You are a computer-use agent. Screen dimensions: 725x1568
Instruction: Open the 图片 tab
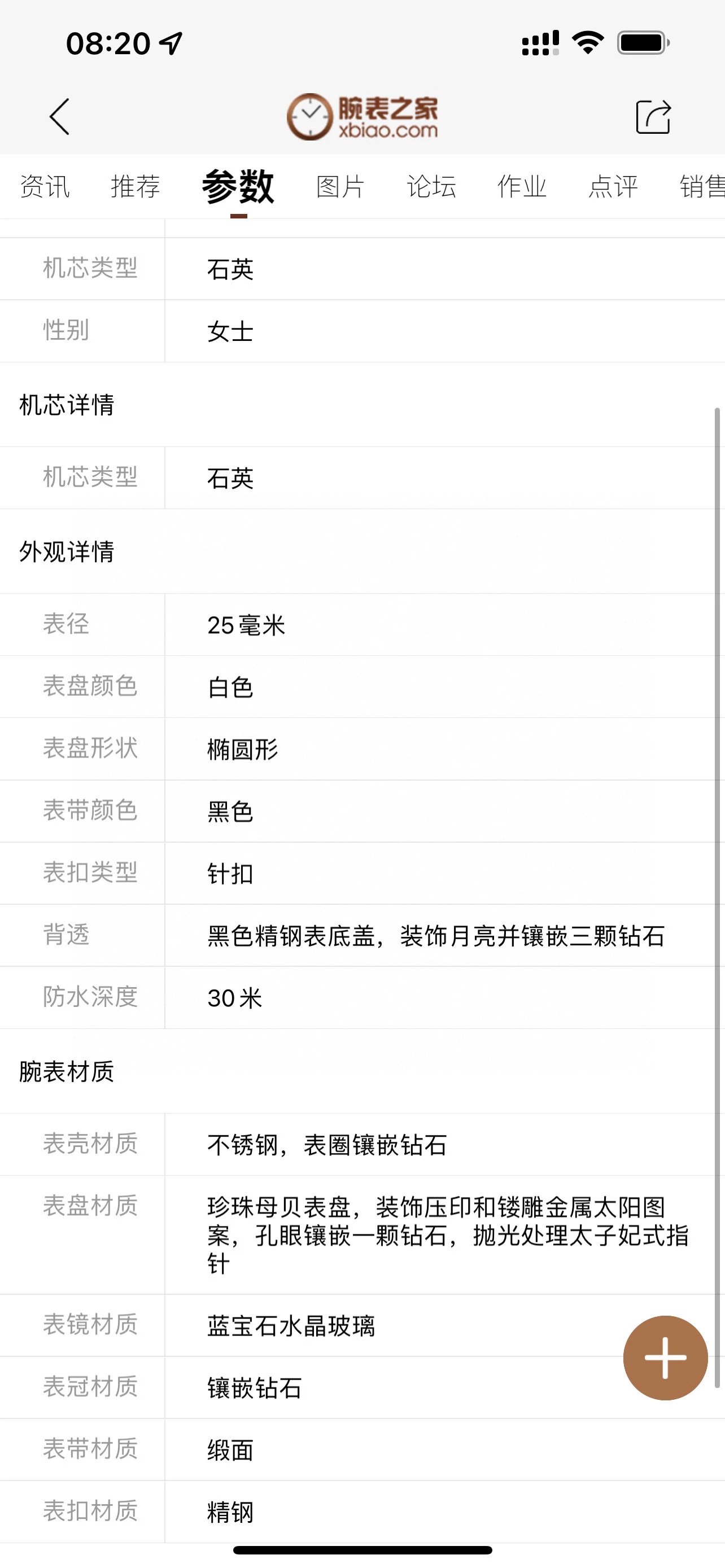(340, 186)
